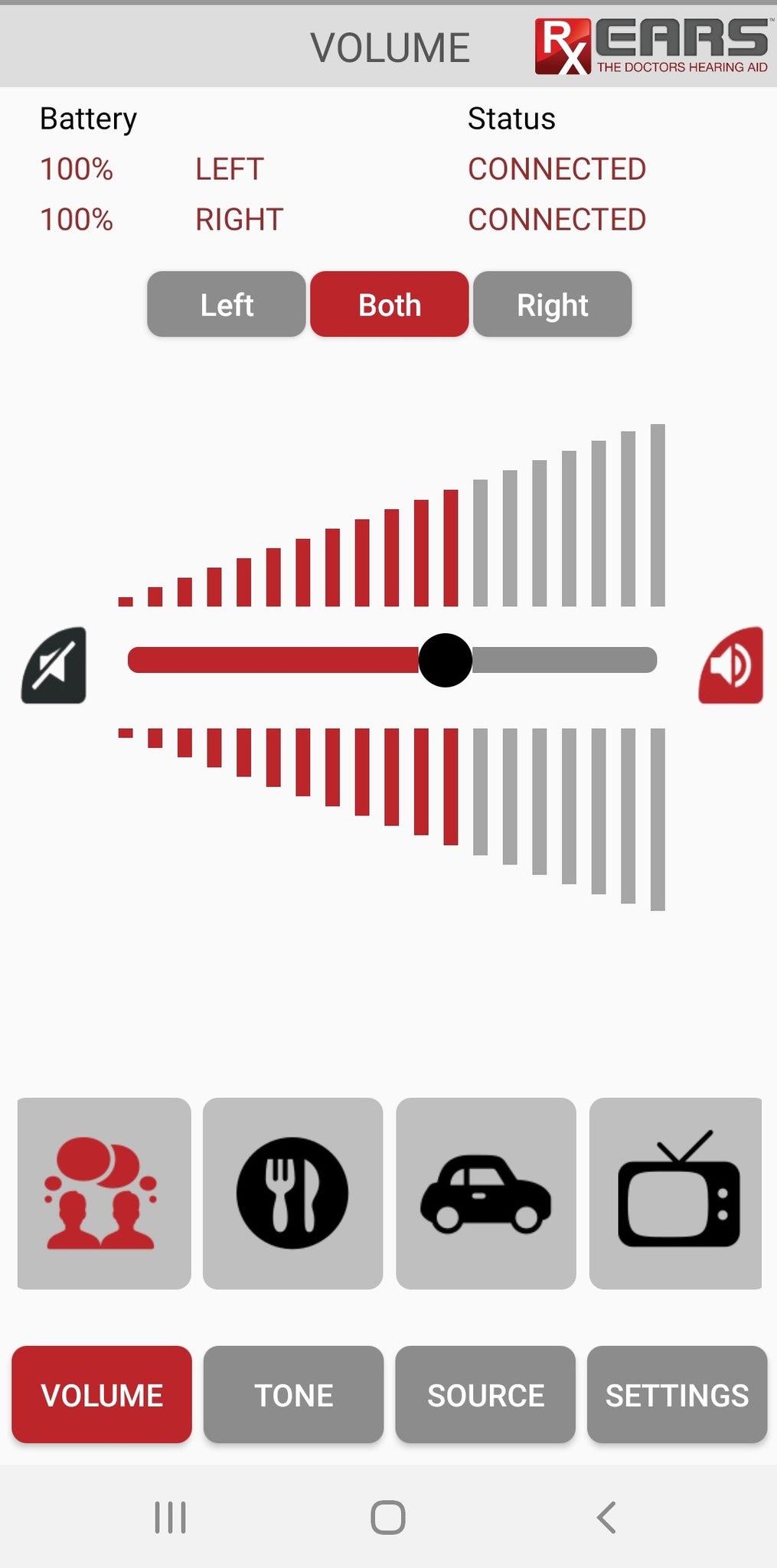Viewport: 777px width, 1568px height.
Task: Tap the volume slider track
Action: click(392, 660)
